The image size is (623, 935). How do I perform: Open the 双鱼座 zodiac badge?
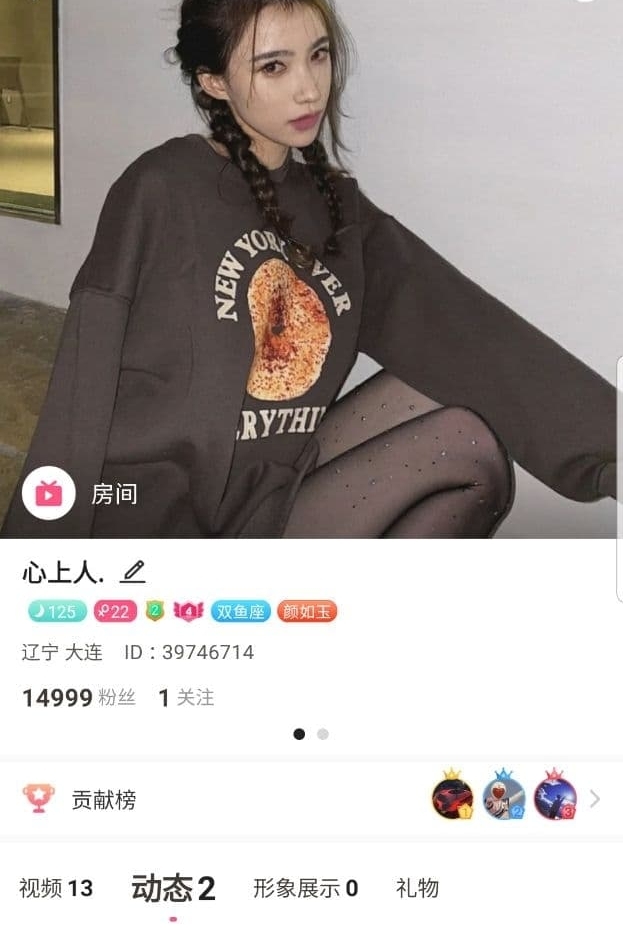coord(240,611)
